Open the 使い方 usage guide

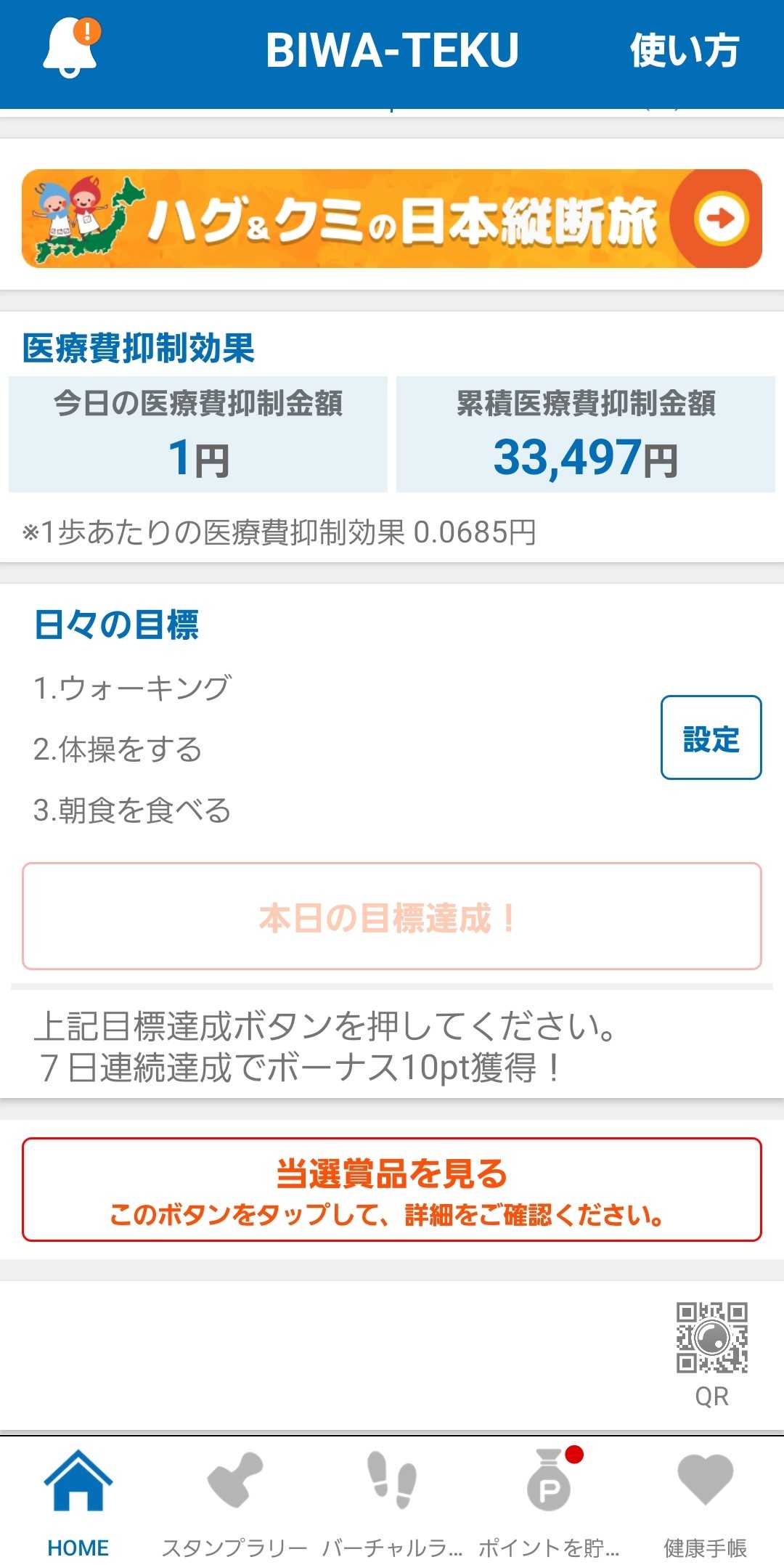click(684, 51)
